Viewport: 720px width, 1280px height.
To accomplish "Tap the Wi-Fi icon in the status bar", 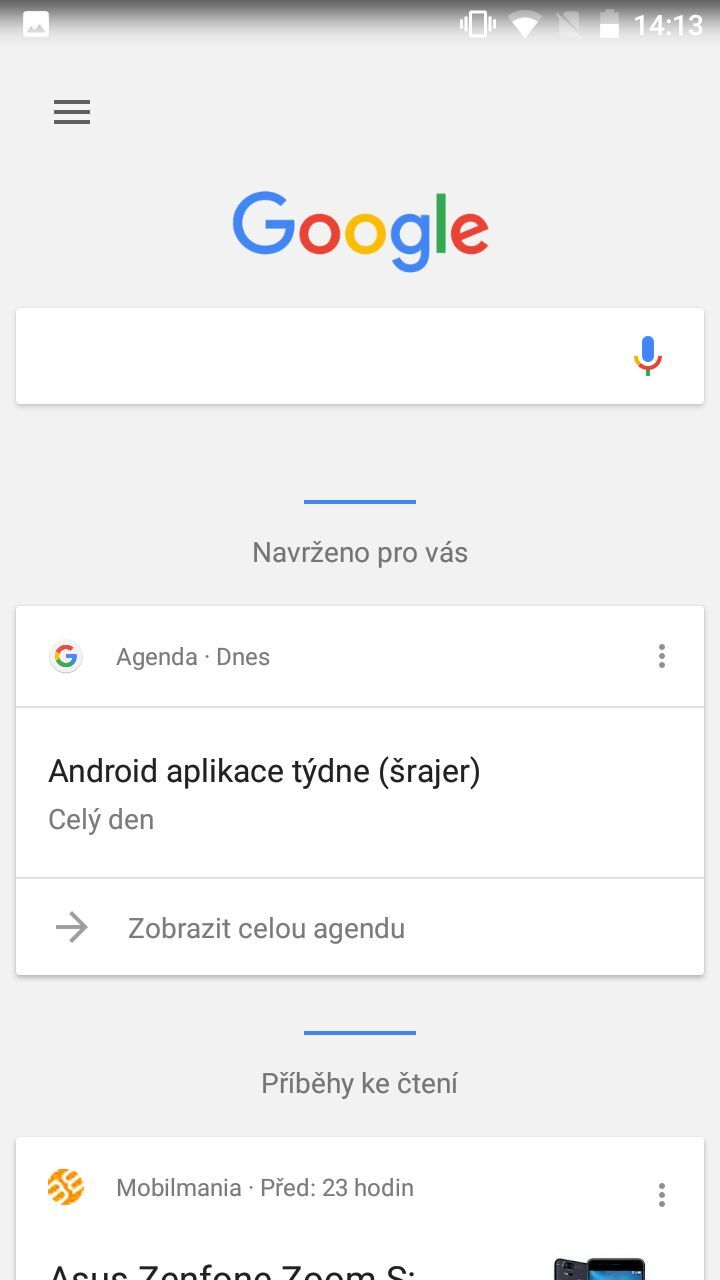I will tap(524, 24).
